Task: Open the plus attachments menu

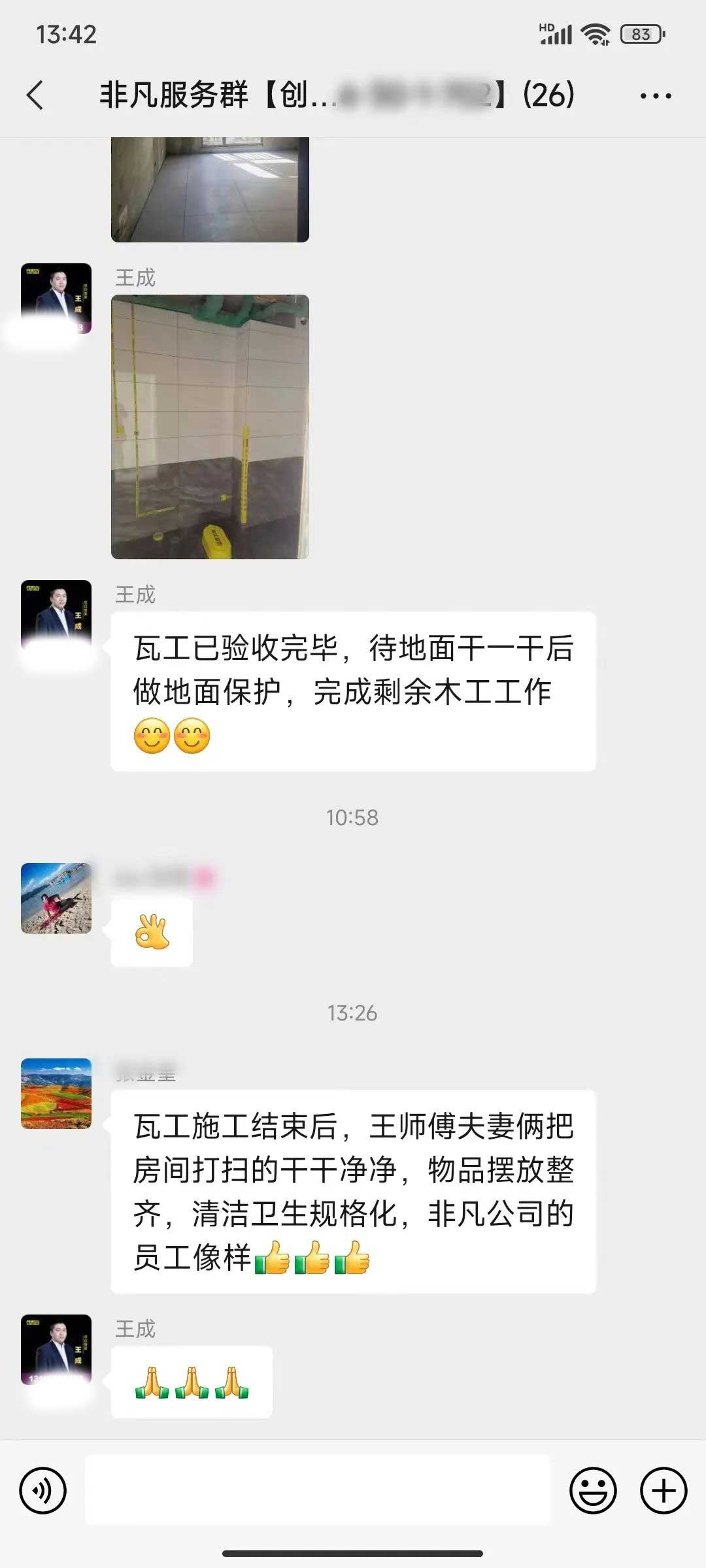Action: tap(663, 1491)
